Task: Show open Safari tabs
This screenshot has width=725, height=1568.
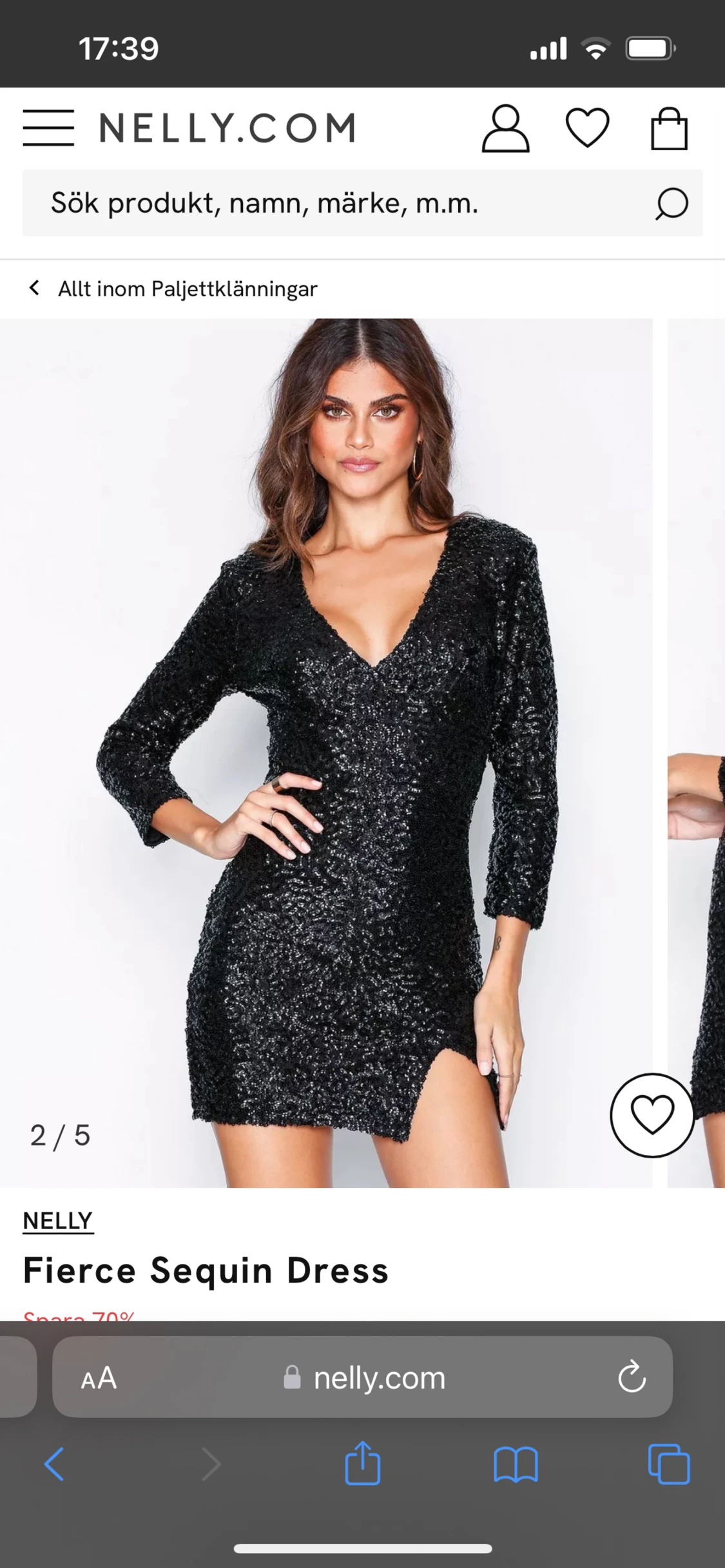Action: [668, 1464]
